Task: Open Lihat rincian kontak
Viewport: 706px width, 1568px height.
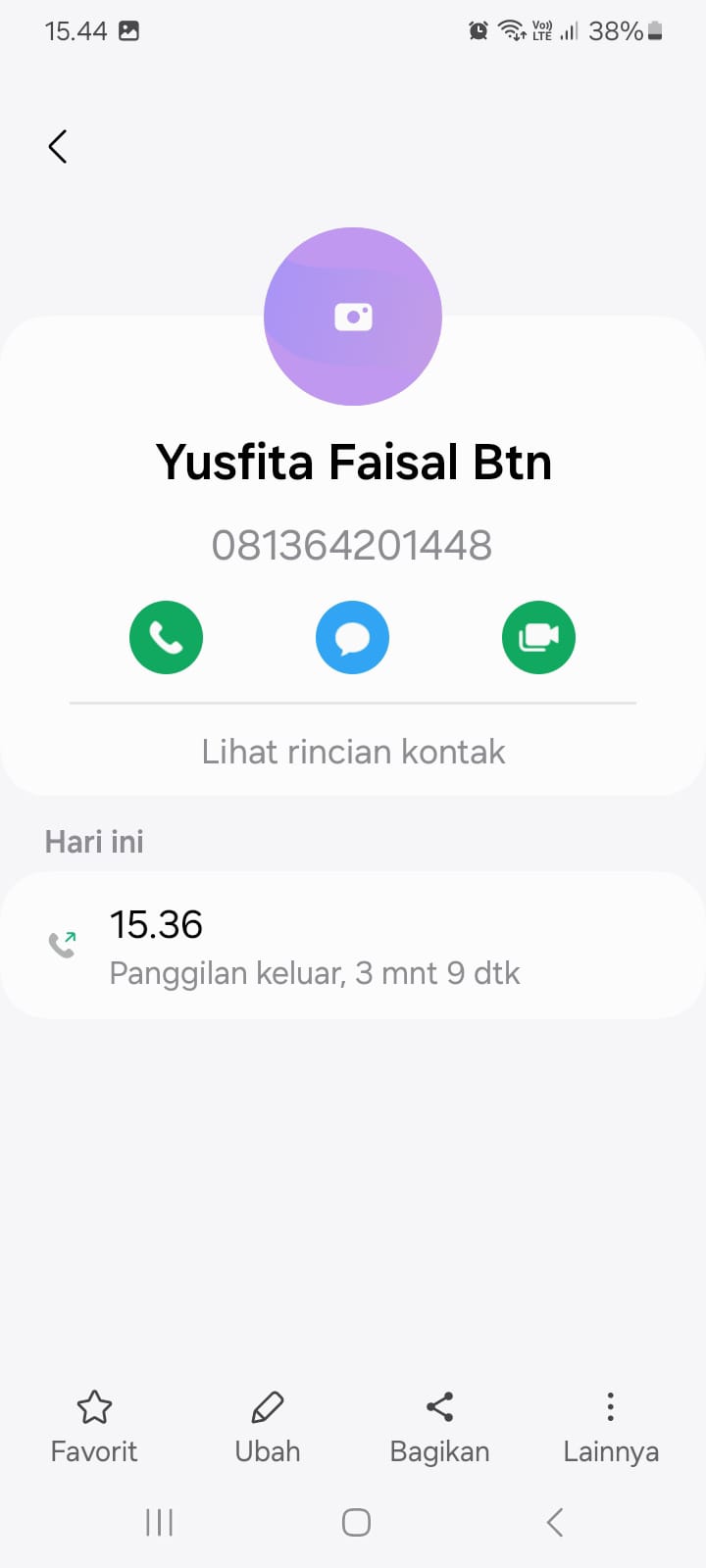Action: (353, 752)
